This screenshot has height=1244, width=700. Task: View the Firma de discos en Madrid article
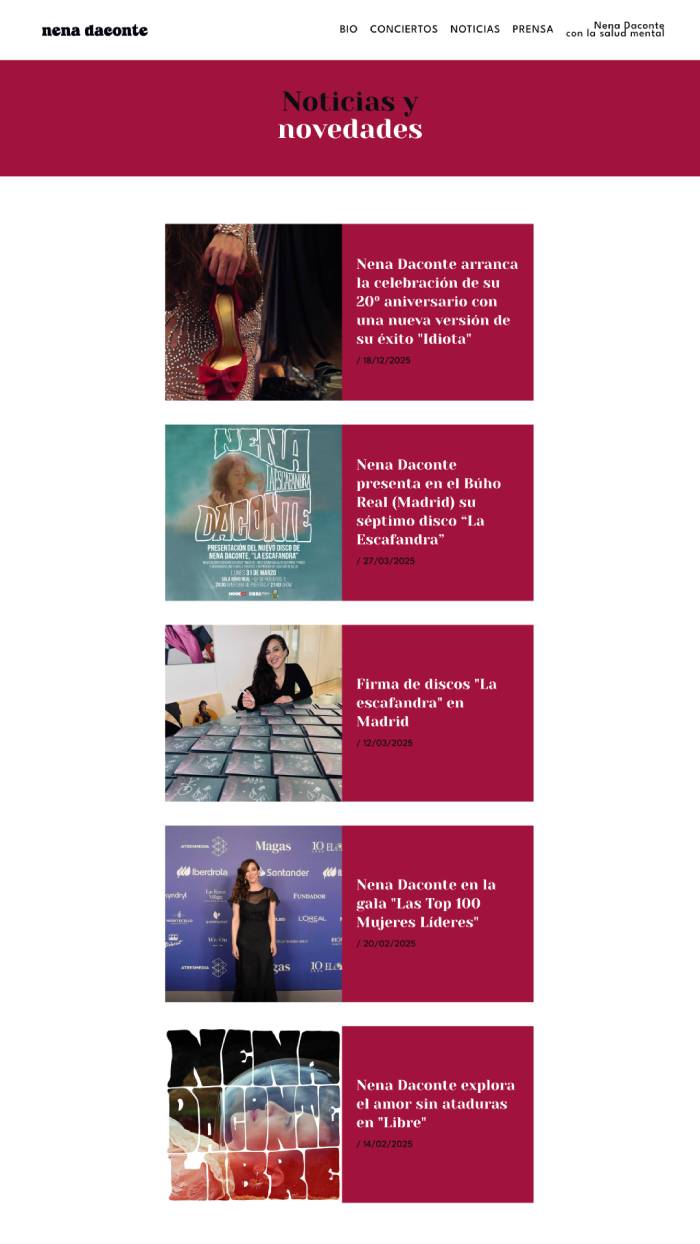pos(426,702)
